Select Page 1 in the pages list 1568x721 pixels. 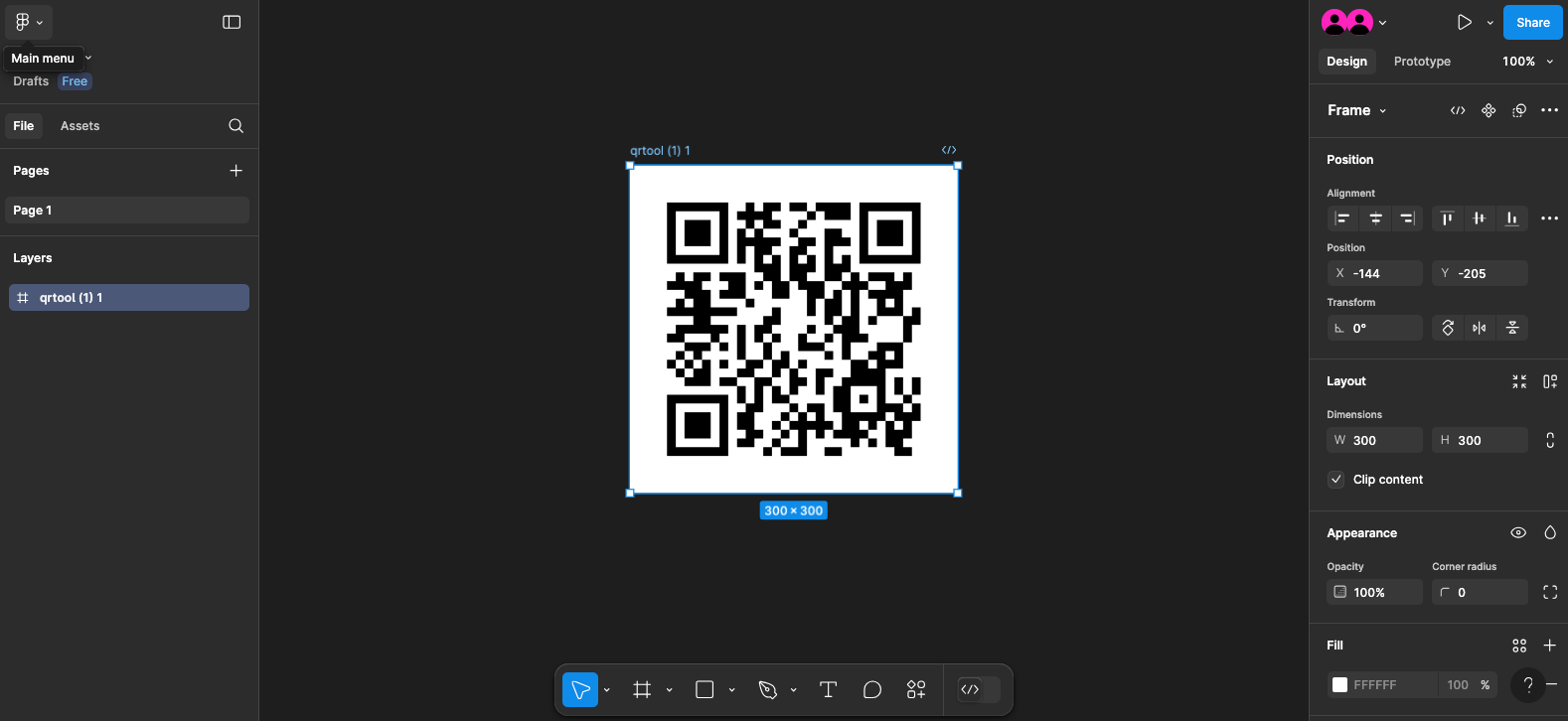point(128,211)
